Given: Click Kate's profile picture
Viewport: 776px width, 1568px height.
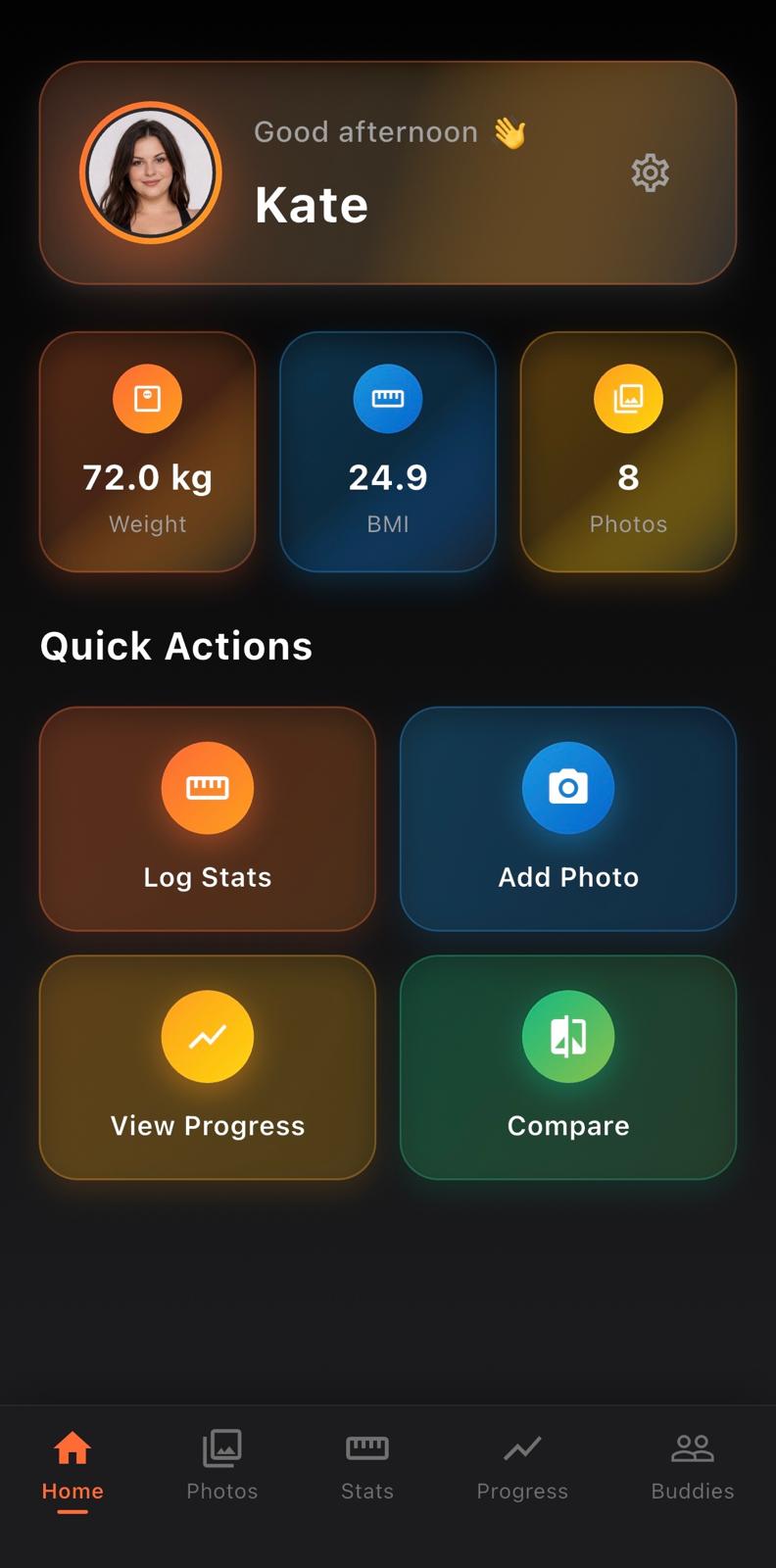Looking at the screenshot, I should click(148, 172).
